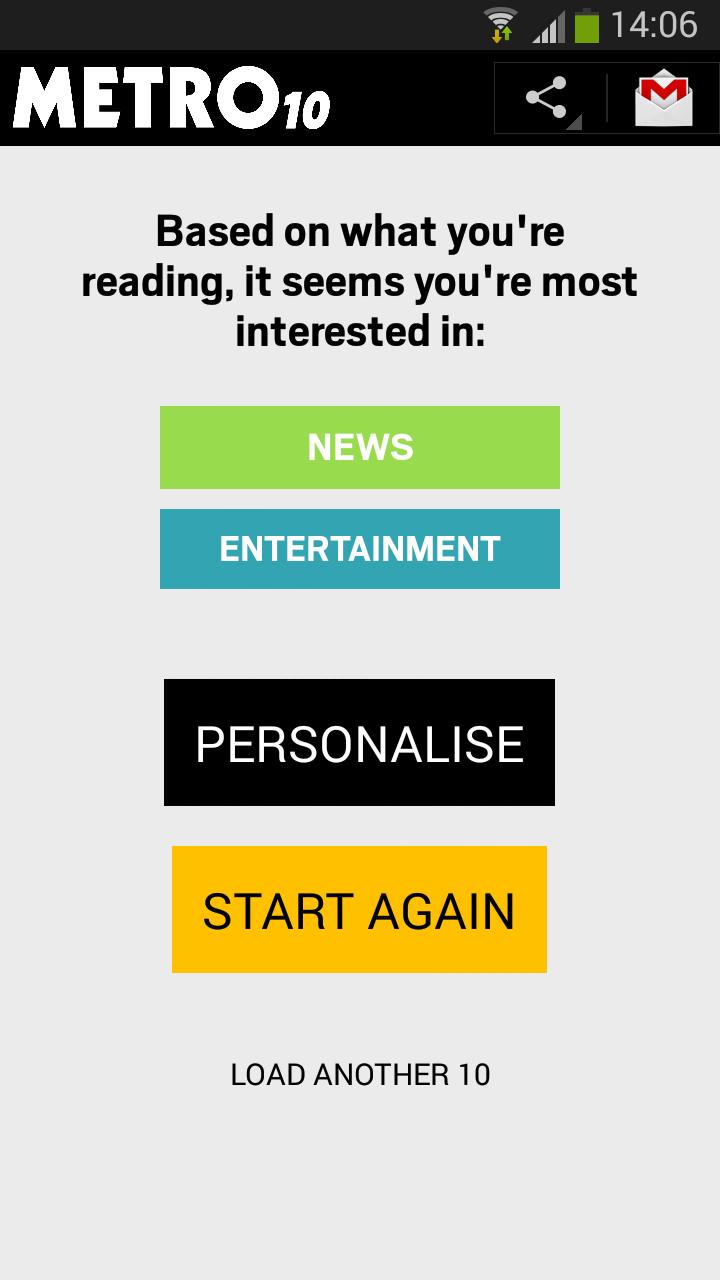Open the share menu icon
Viewport: 720px width, 1280px height.
[547, 98]
